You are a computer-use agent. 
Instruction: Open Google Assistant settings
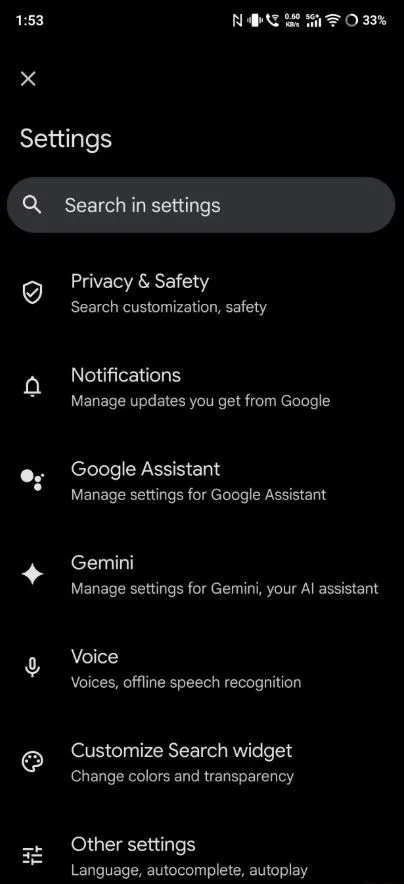click(202, 480)
